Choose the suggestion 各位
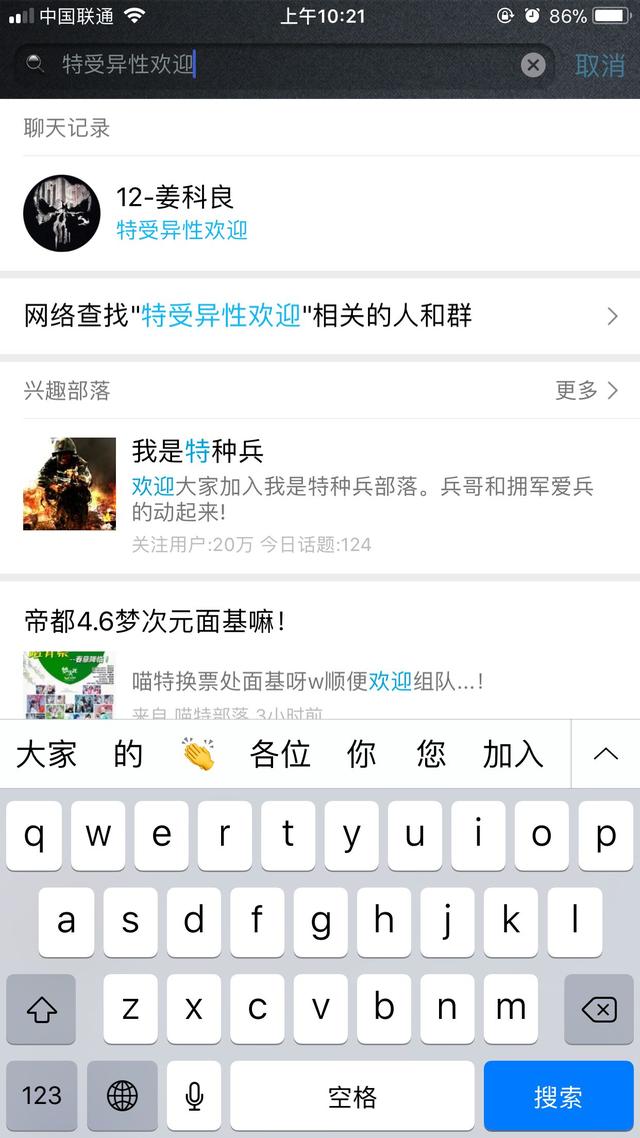 click(x=280, y=754)
